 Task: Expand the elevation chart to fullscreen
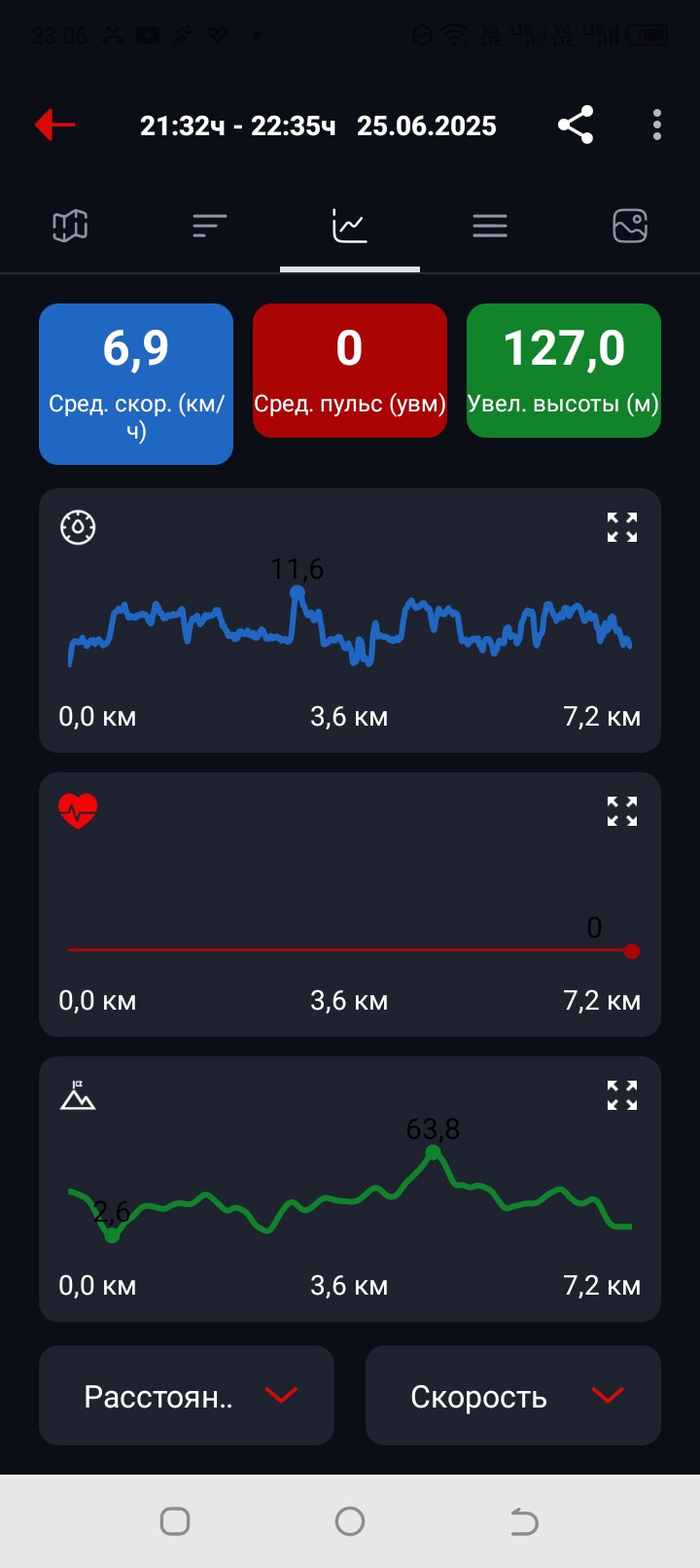click(622, 1095)
